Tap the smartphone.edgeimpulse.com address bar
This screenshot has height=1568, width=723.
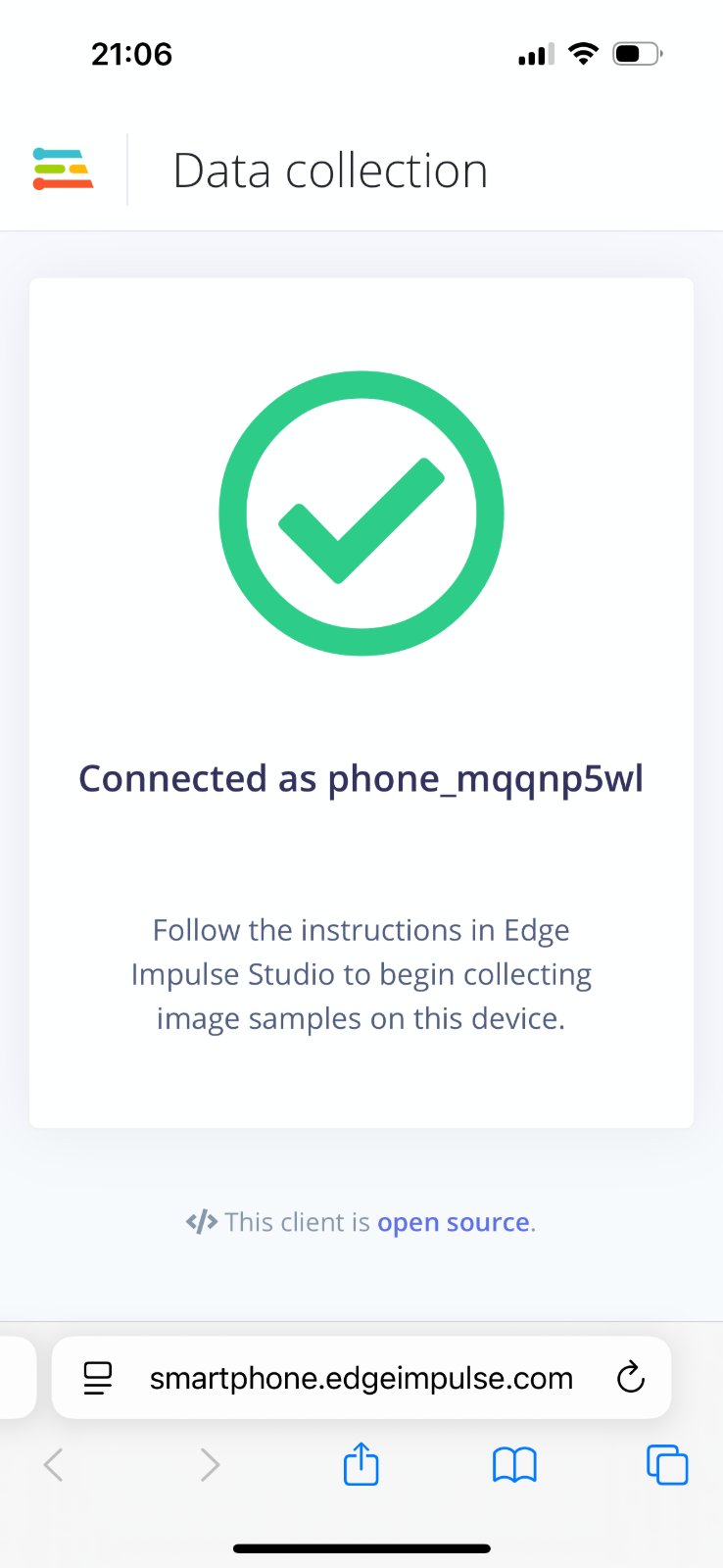tap(361, 1378)
